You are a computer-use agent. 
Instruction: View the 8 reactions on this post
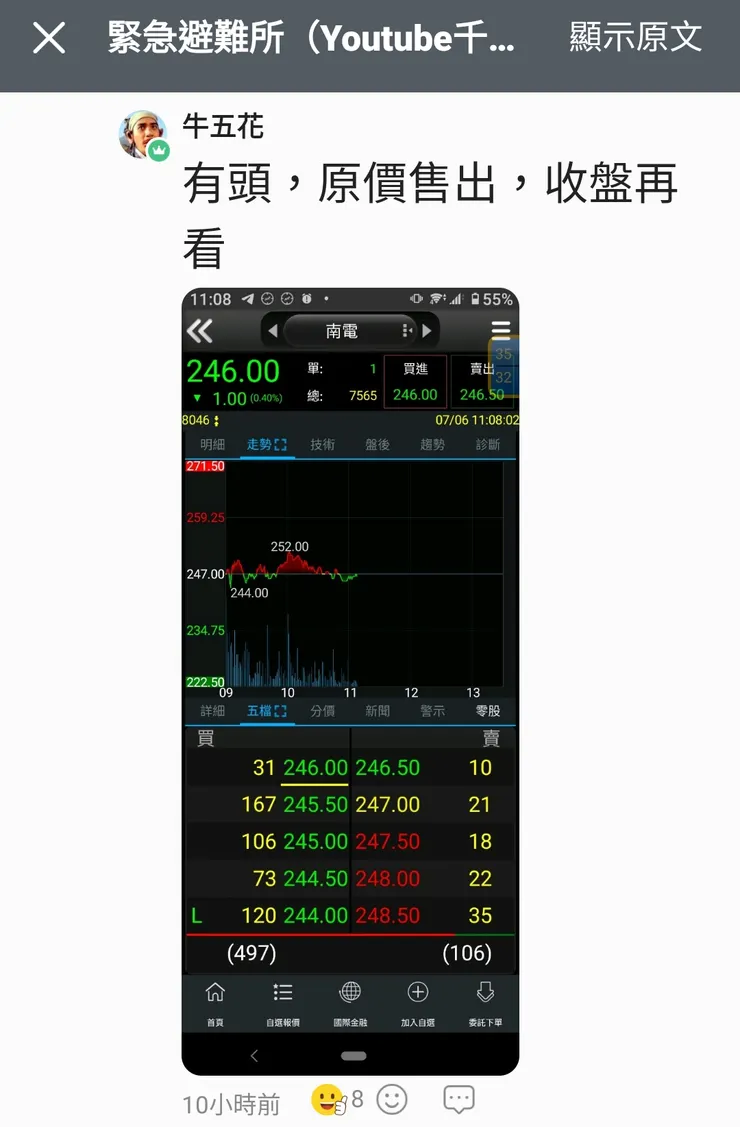337,1101
